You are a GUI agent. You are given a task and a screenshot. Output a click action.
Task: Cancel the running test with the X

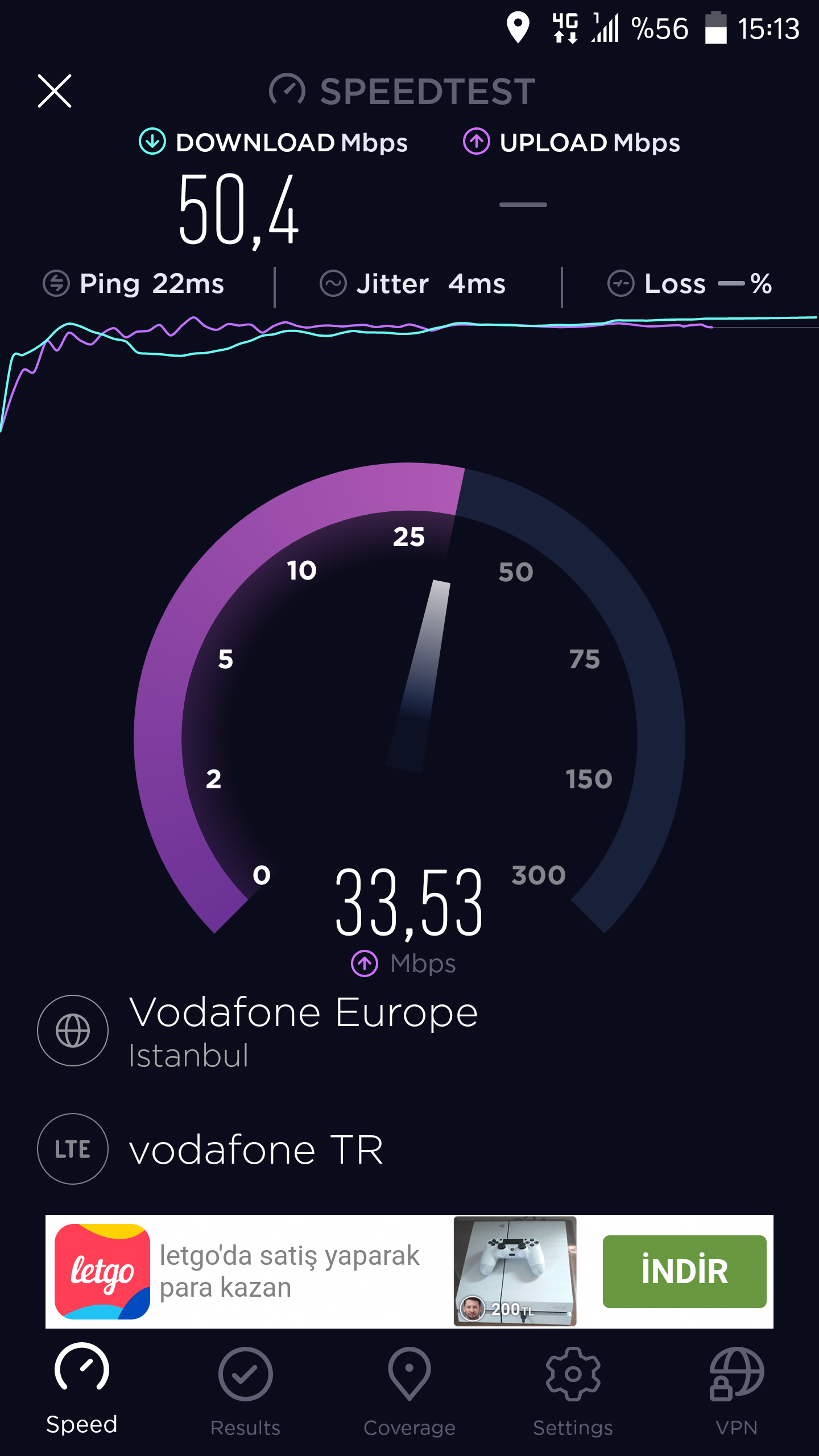(55, 90)
